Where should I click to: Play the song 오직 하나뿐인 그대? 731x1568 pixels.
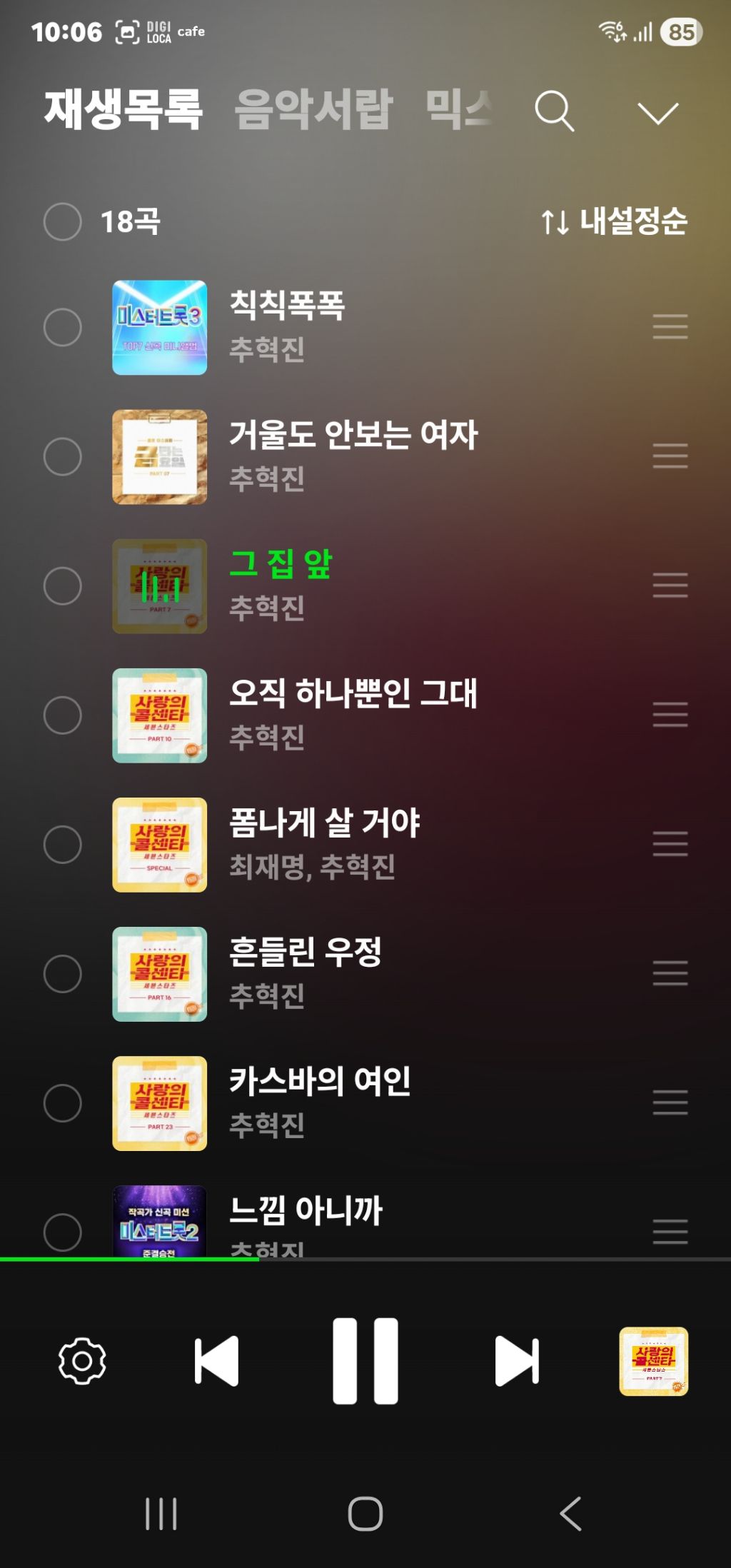point(353,694)
